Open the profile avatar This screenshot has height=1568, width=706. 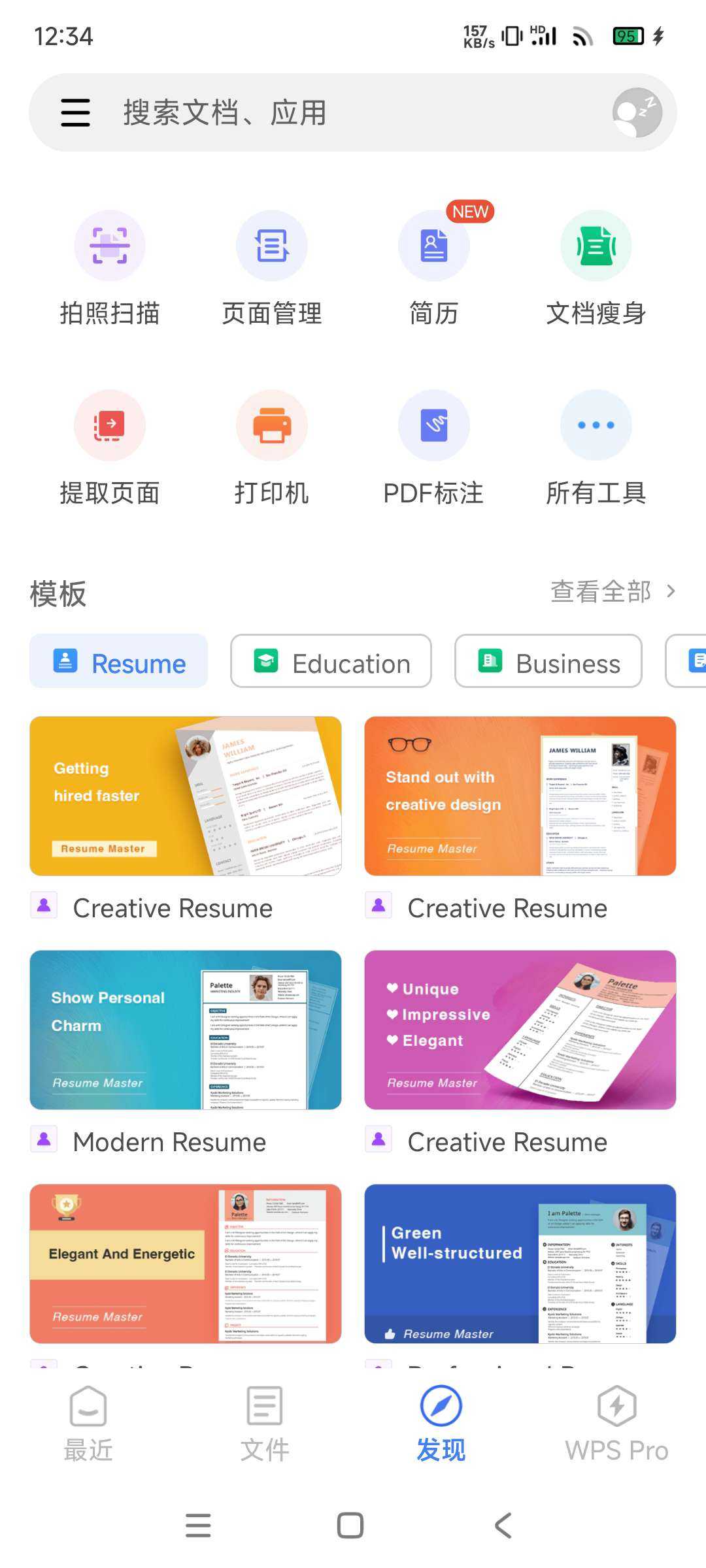click(x=637, y=113)
